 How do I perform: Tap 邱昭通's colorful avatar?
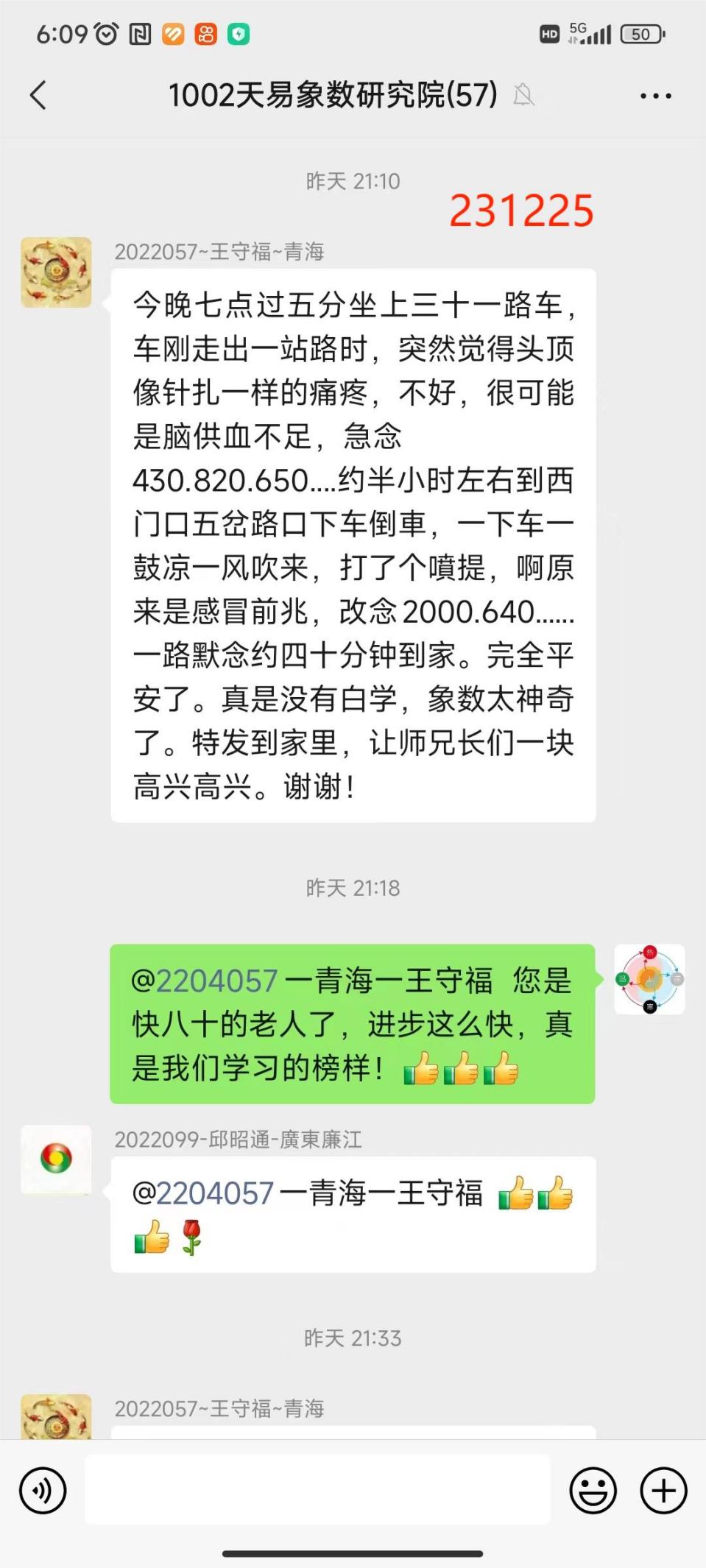[56, 1159]
